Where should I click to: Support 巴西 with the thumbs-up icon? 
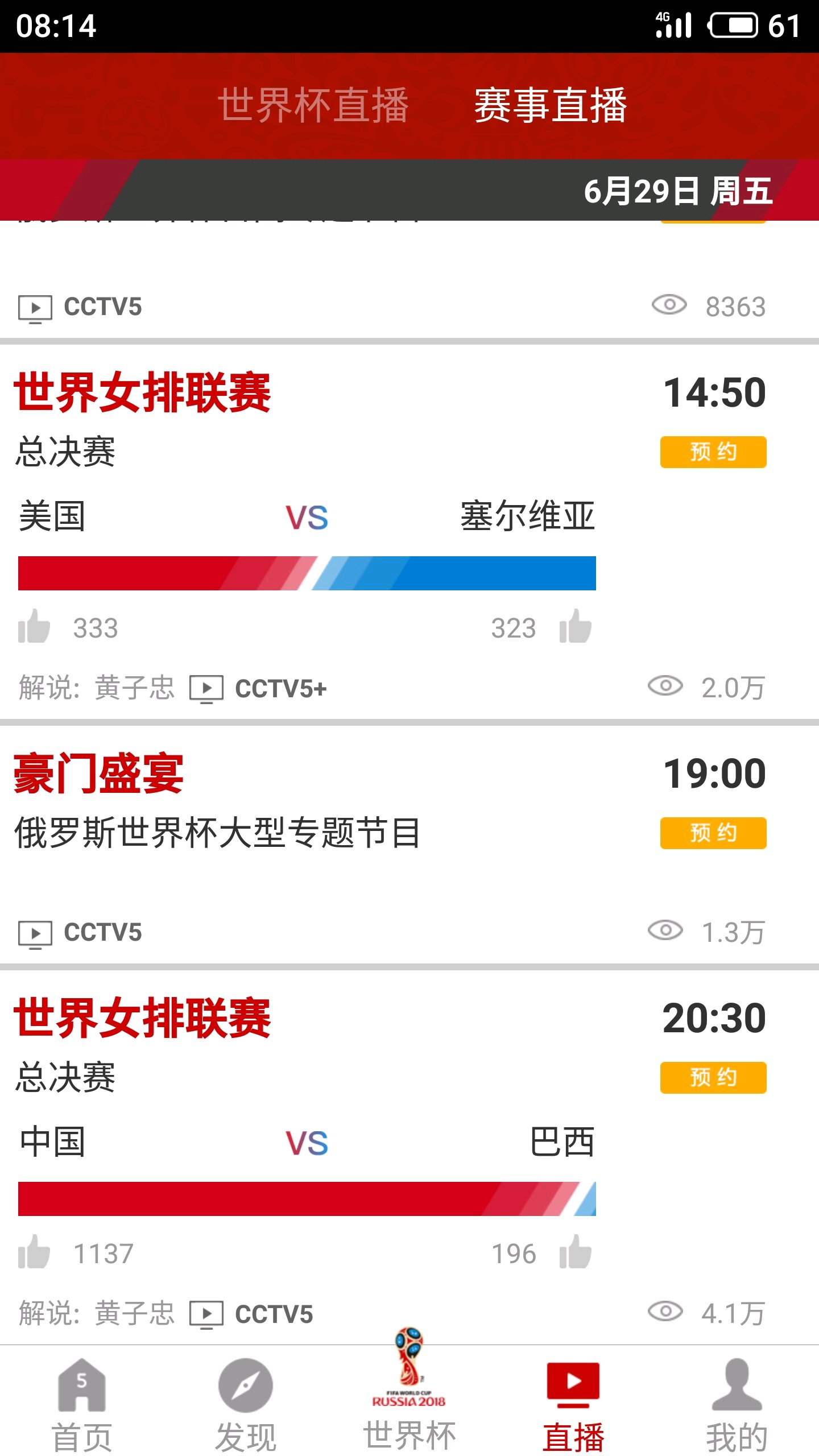click(576, 1252)
